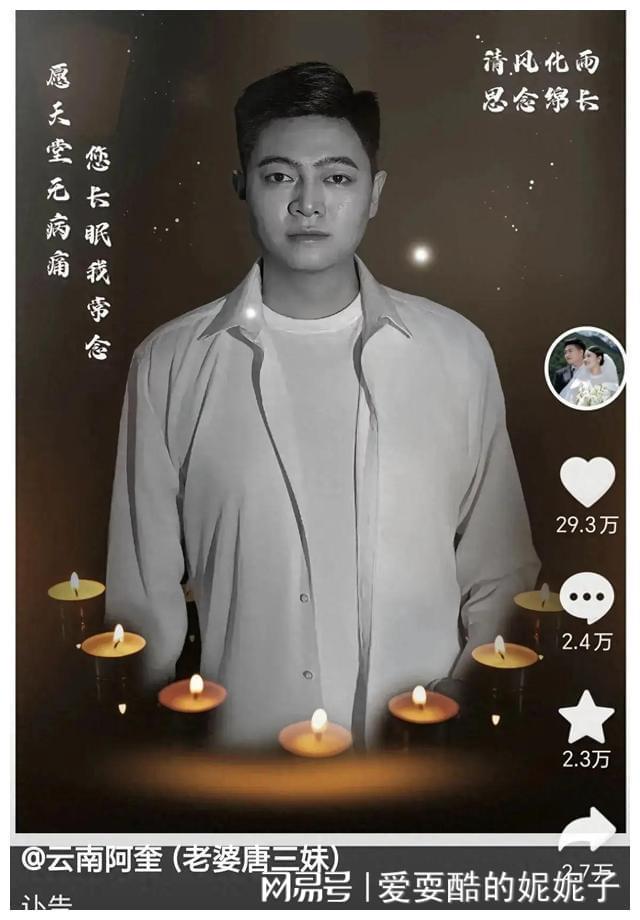Viewport: 640px width, 920px height.
Task: Open the uploader's wedding photo avatar
Action: (x=585, y=368)
